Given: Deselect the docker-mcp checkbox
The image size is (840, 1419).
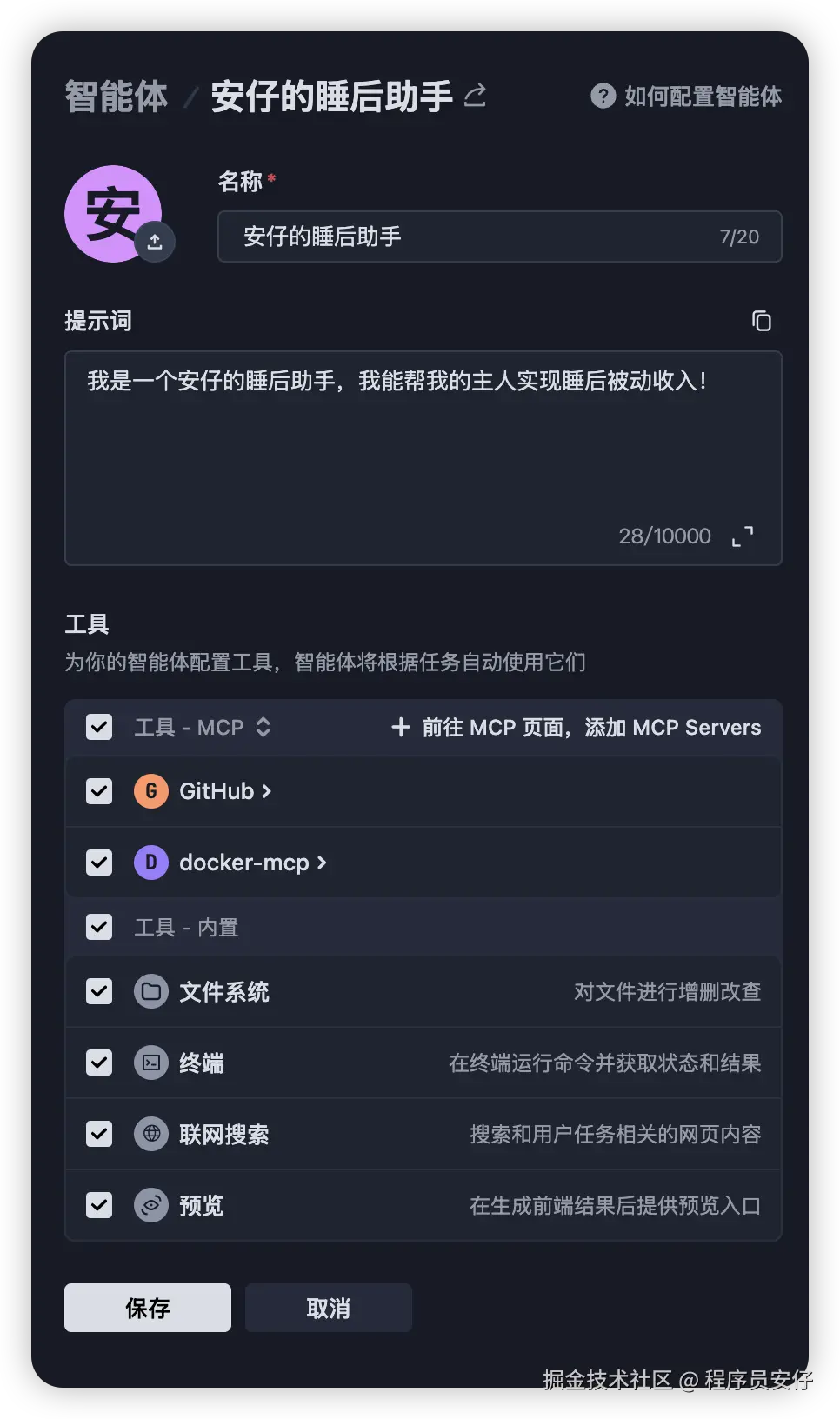Looking at the screenshot, I should (x=99, y=863).
